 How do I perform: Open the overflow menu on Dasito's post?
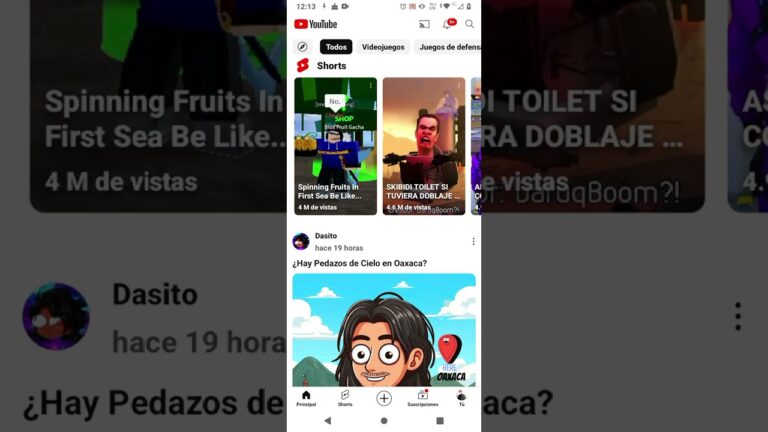click(x=473, y=241)
